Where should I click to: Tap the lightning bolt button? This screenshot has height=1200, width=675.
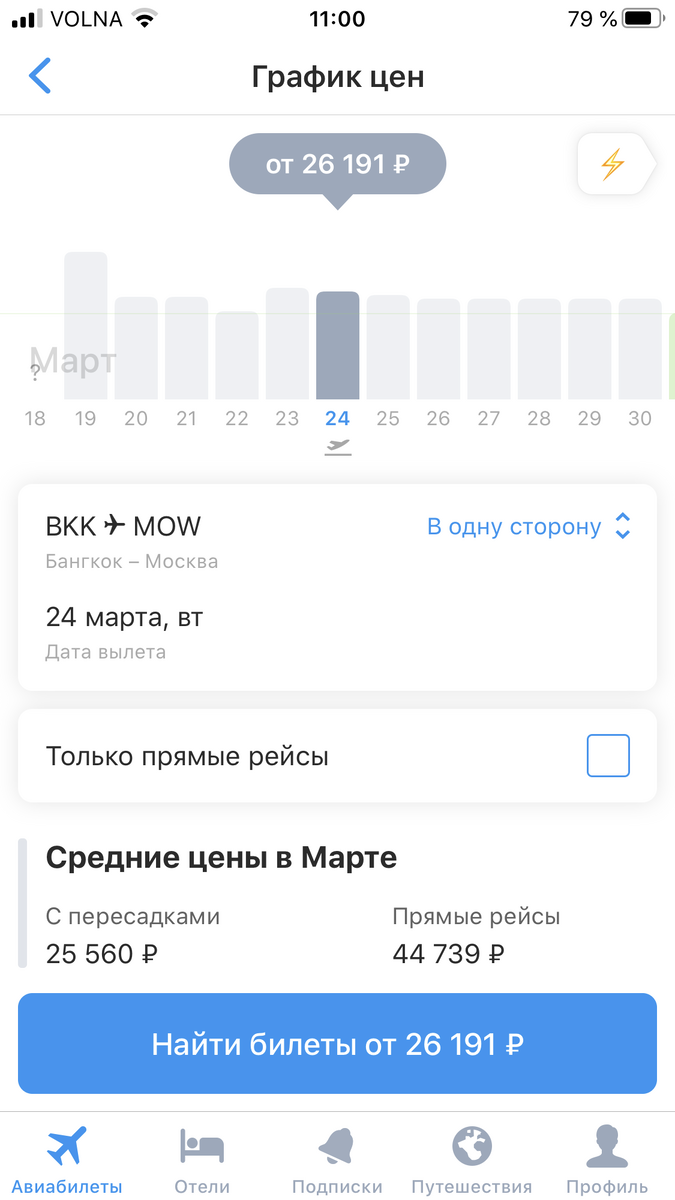[613, 165]
